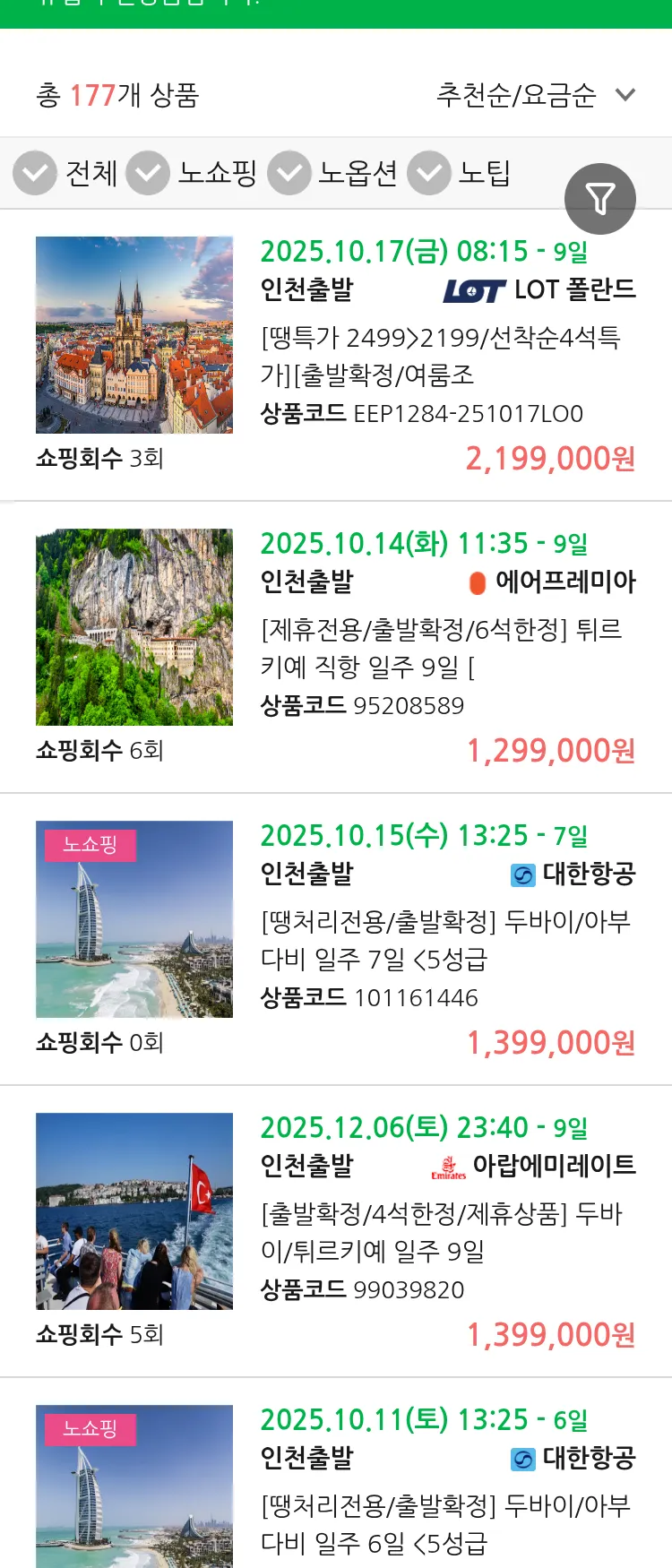Click the green checkmark next to 전체

point(34,172)
